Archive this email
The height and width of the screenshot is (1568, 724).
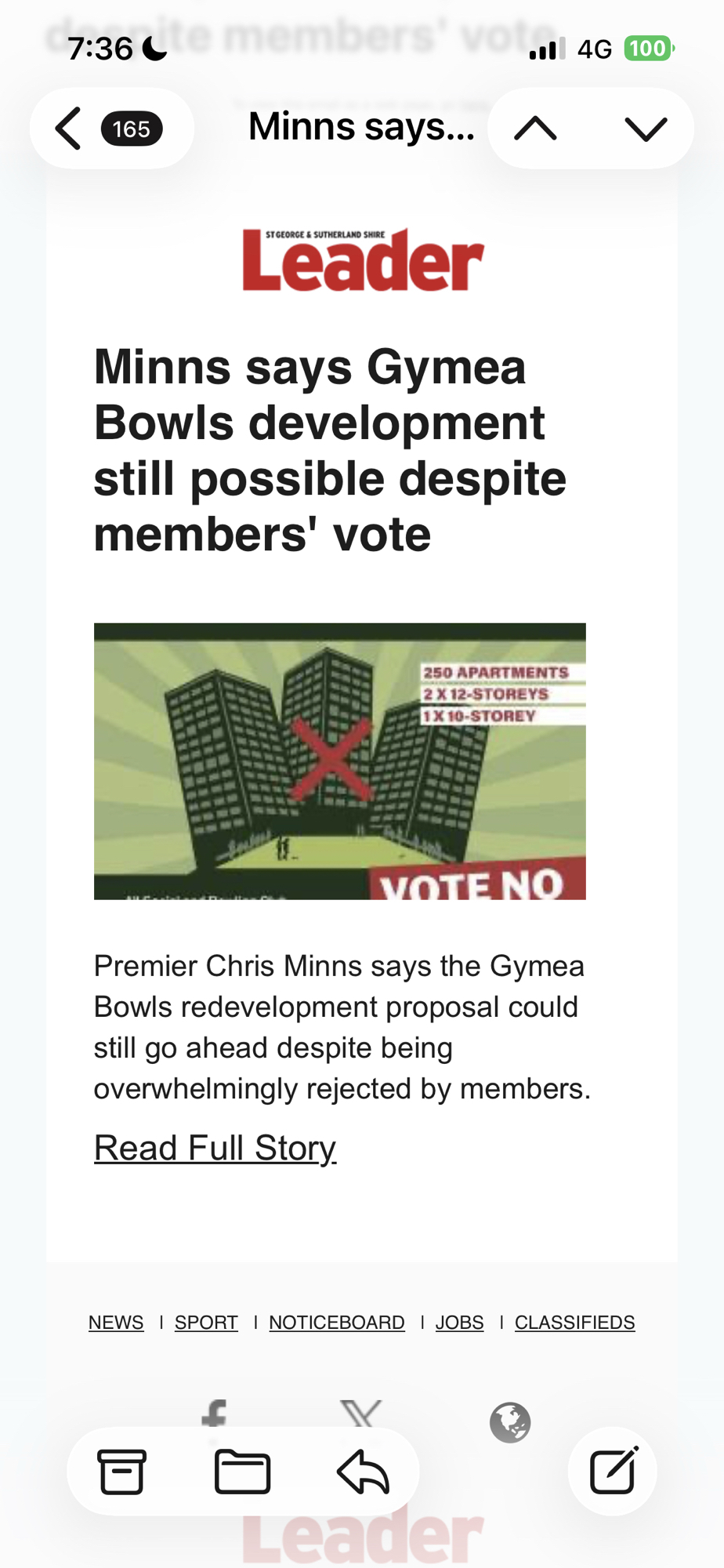pos(121,1472)
